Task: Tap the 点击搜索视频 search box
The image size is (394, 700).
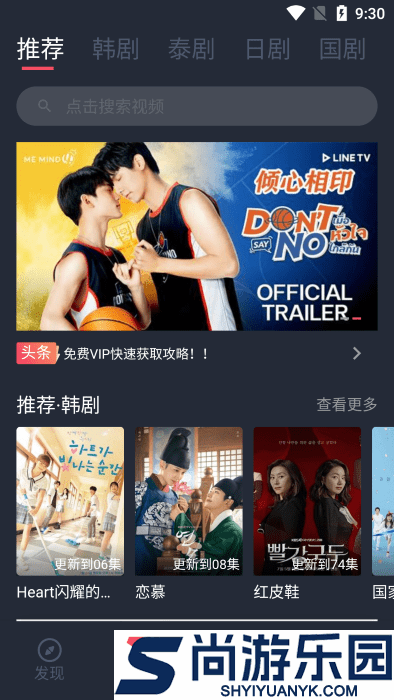Action: pos(197,106)
